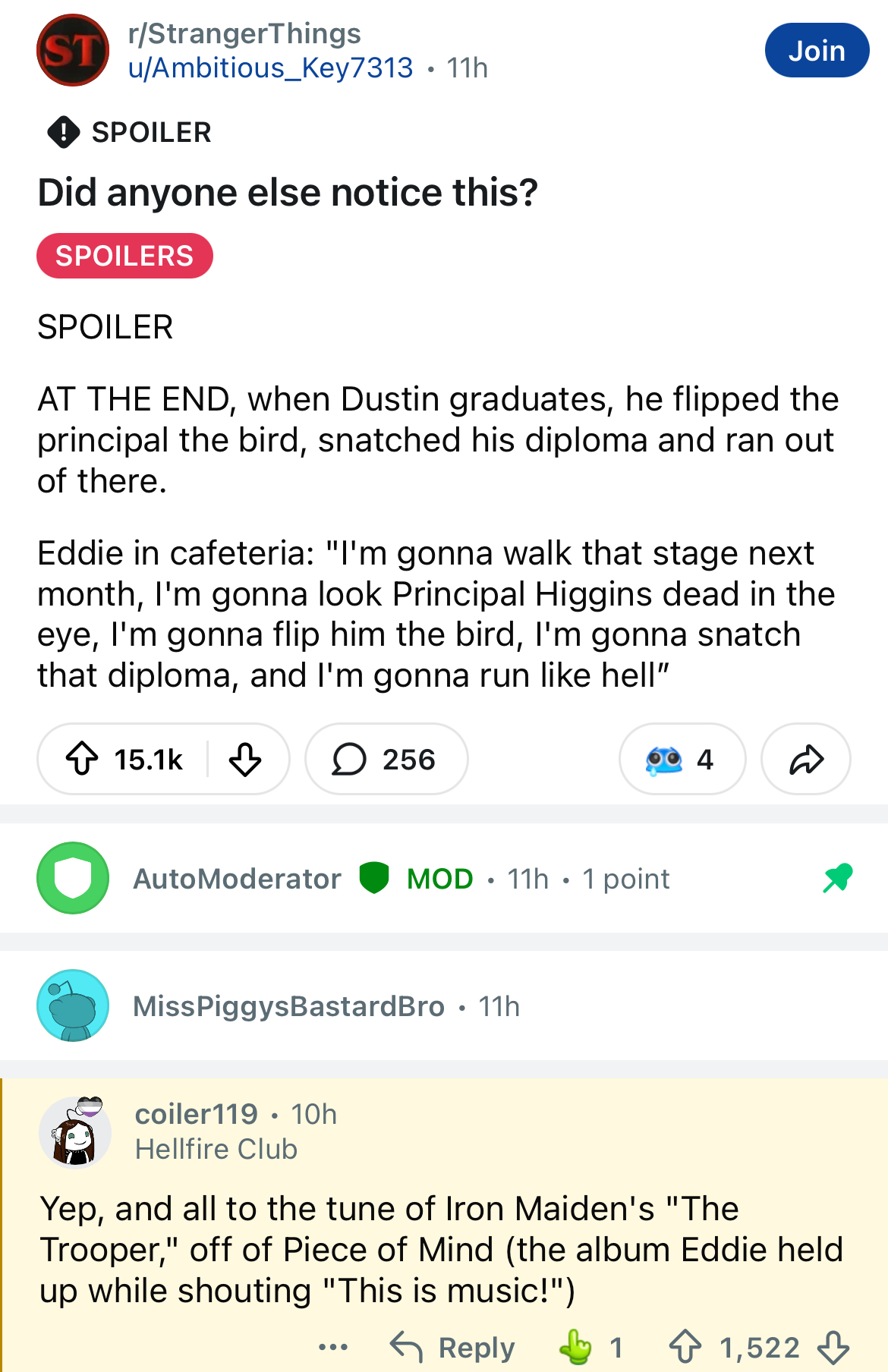888x1372 pixels.
Task: Upvote the Dustin graduation post
Action: [x=82, y=759]
